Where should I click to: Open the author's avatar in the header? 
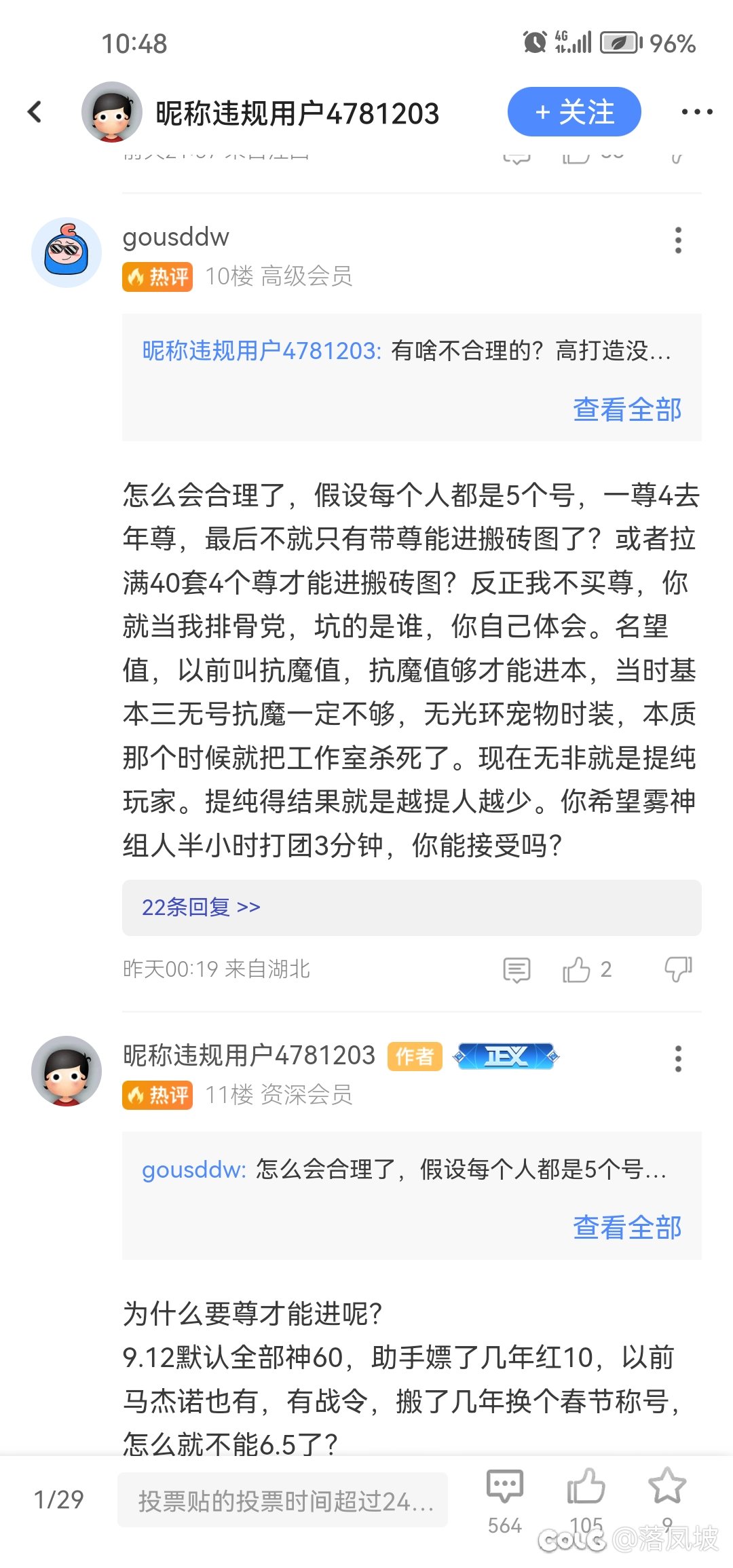pyautogui.click(x=112, y=112)
